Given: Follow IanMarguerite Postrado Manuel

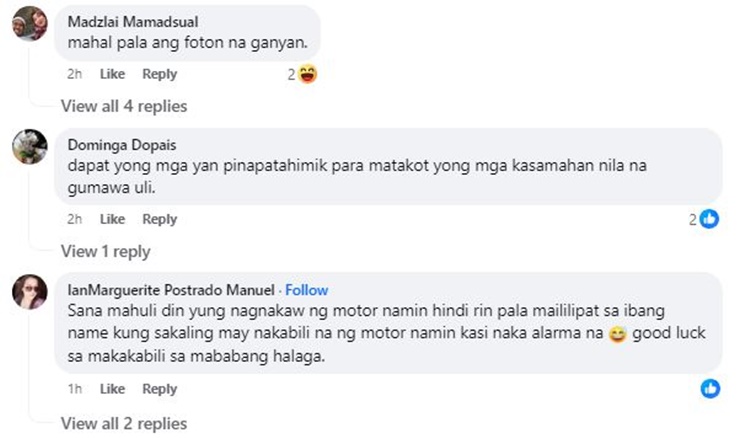Looking at the screenshot, I should click(x=307, y=290).
